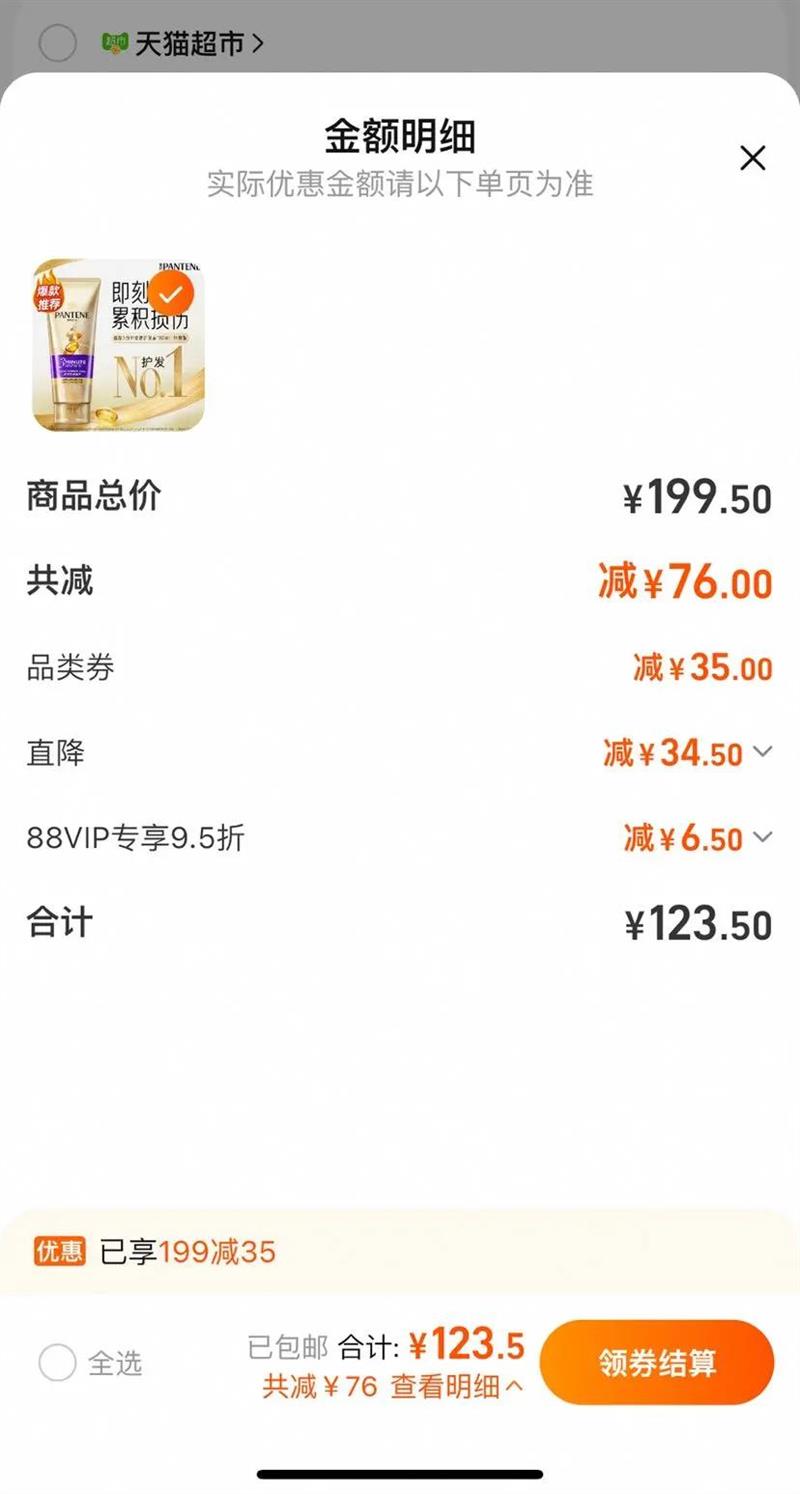The image size is (800, 1494).
Task: Close the 金额明细 panel
Action: (x=752, y=158)
